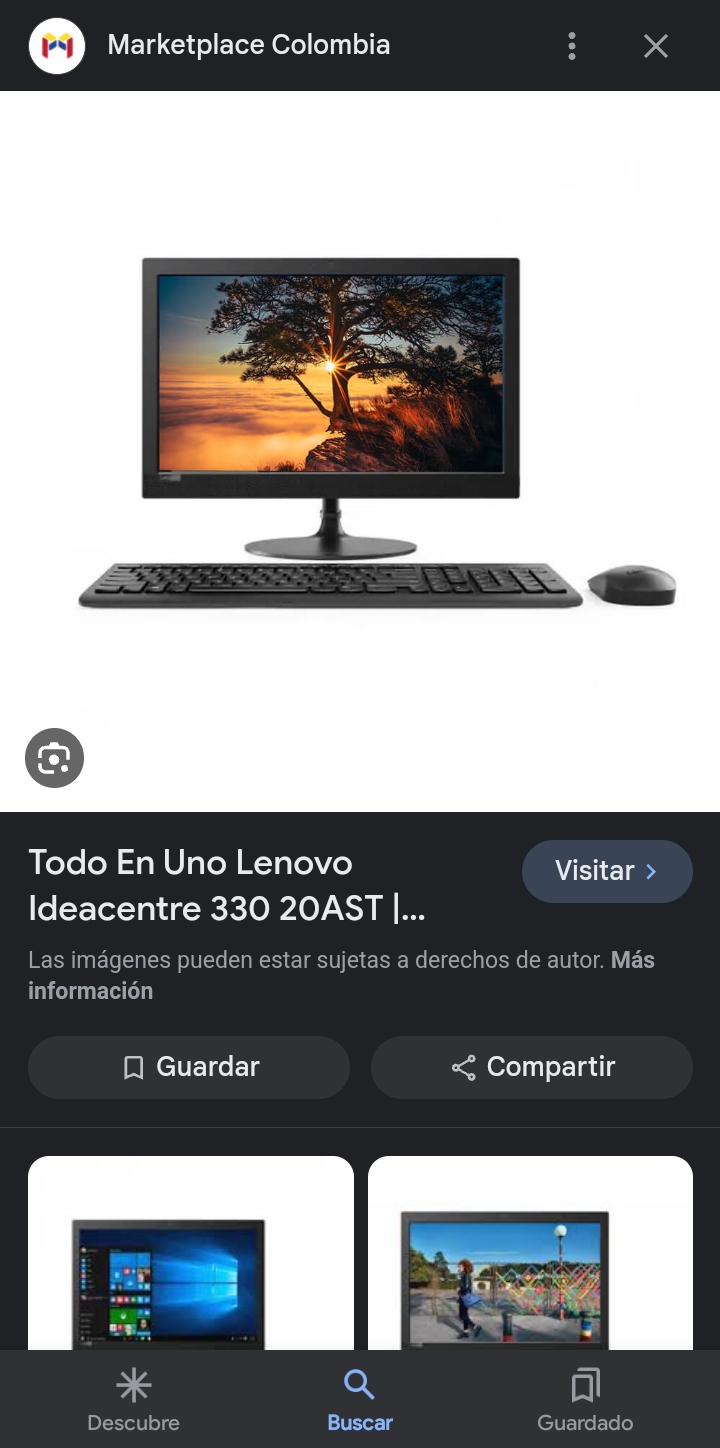Open the related colorful mural laptop image
Image resolution: width=720 pixels, height=1448 pixels.
pyautogui.click(x=530, y=1253)
